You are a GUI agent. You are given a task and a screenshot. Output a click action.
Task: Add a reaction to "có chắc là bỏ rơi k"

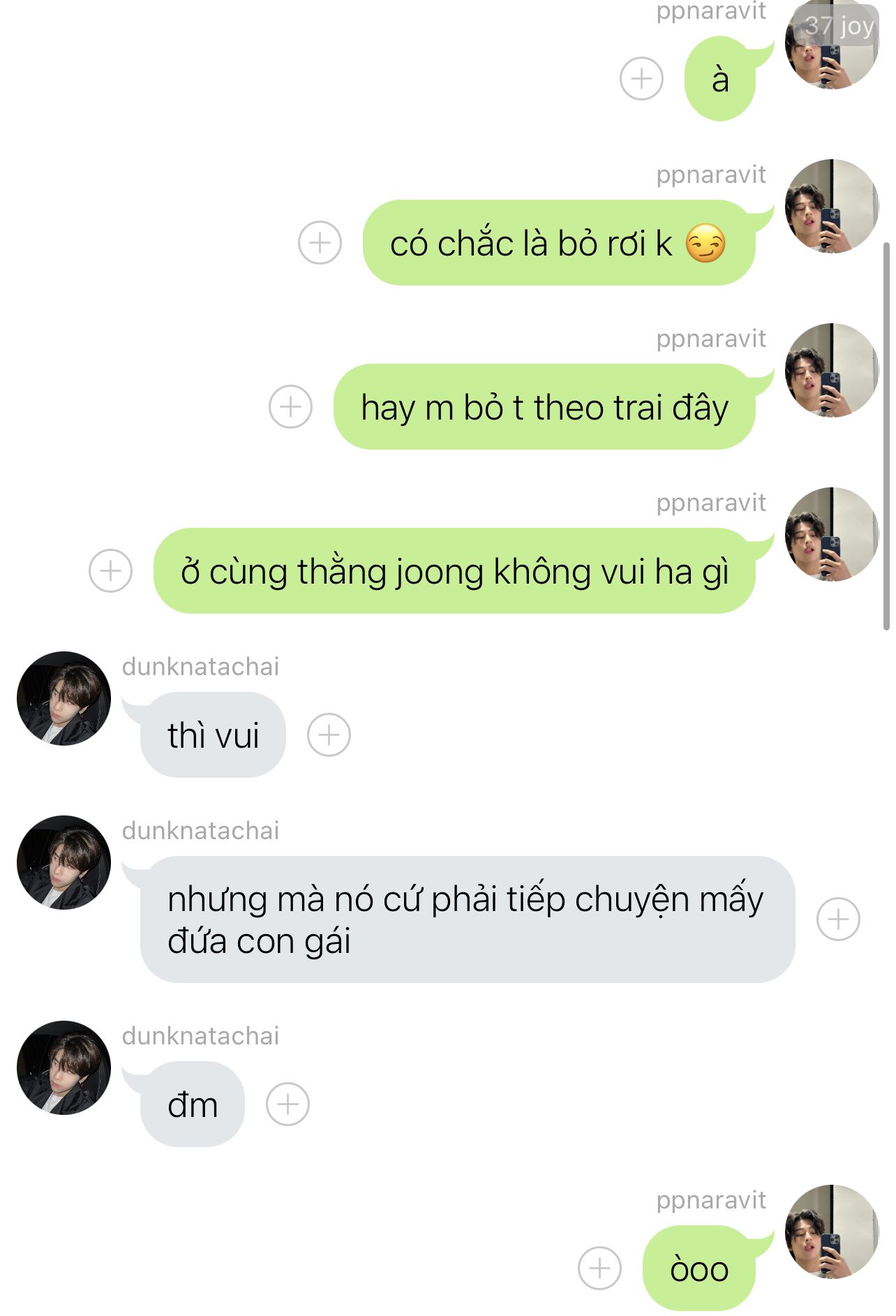tap(320, 243)
